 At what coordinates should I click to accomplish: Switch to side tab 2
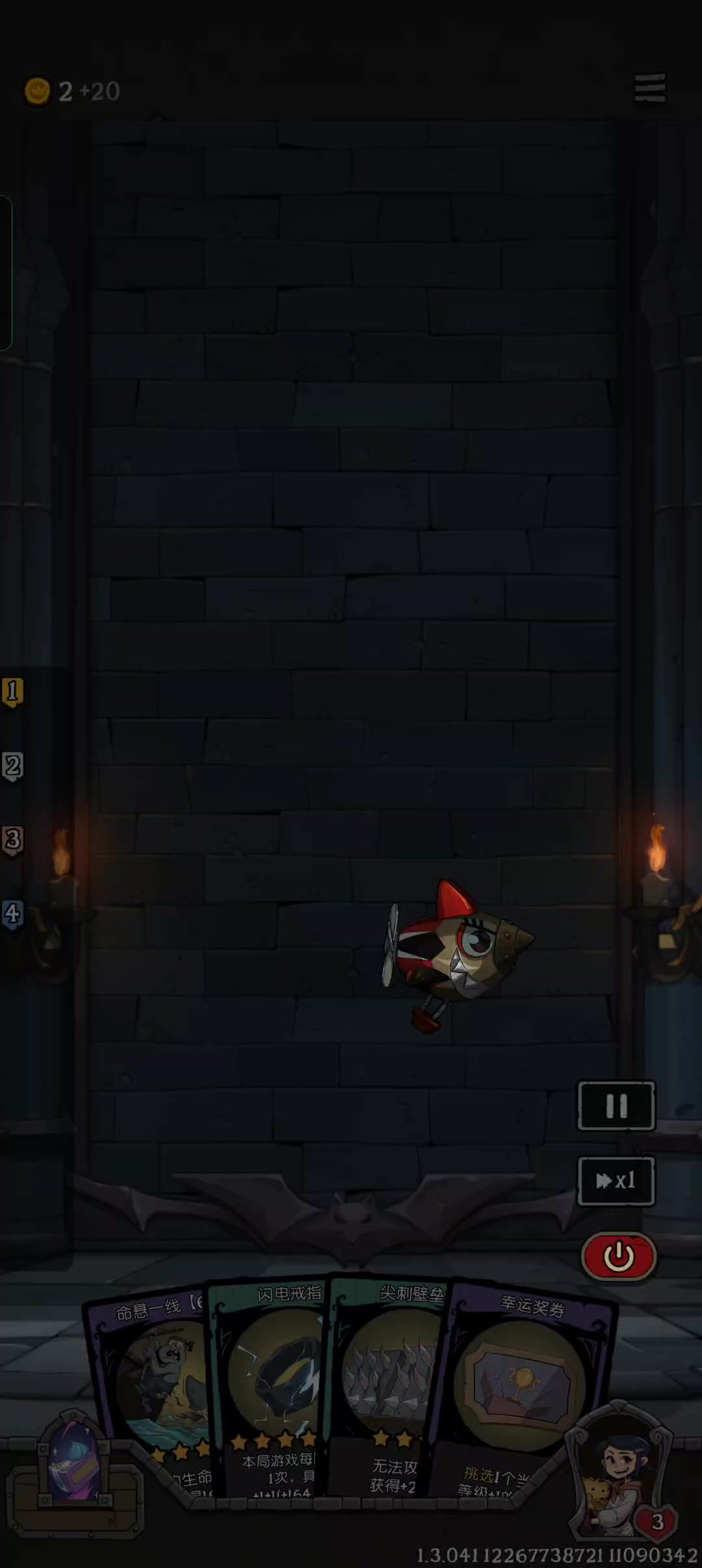point(13,766)
